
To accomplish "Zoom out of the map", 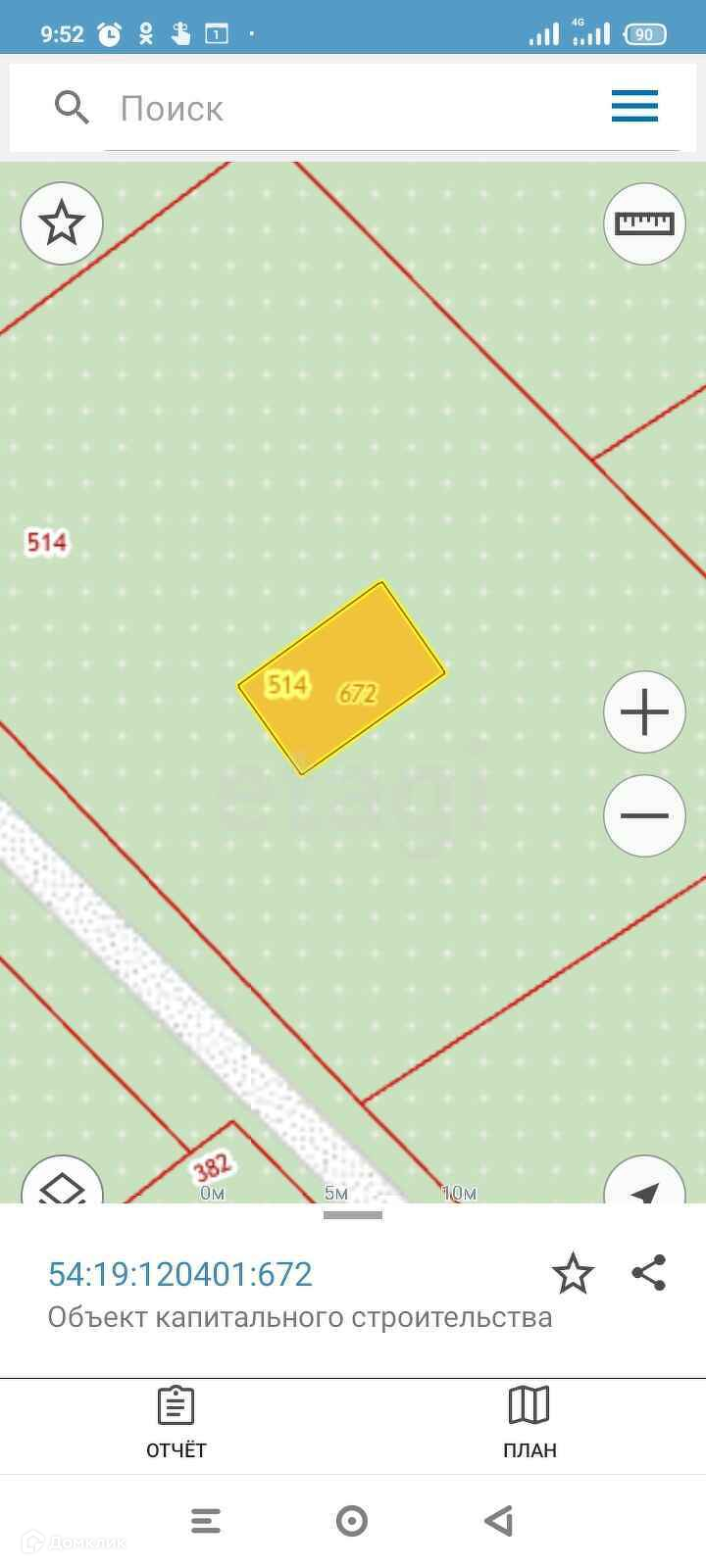I will (x=644, y=815).
